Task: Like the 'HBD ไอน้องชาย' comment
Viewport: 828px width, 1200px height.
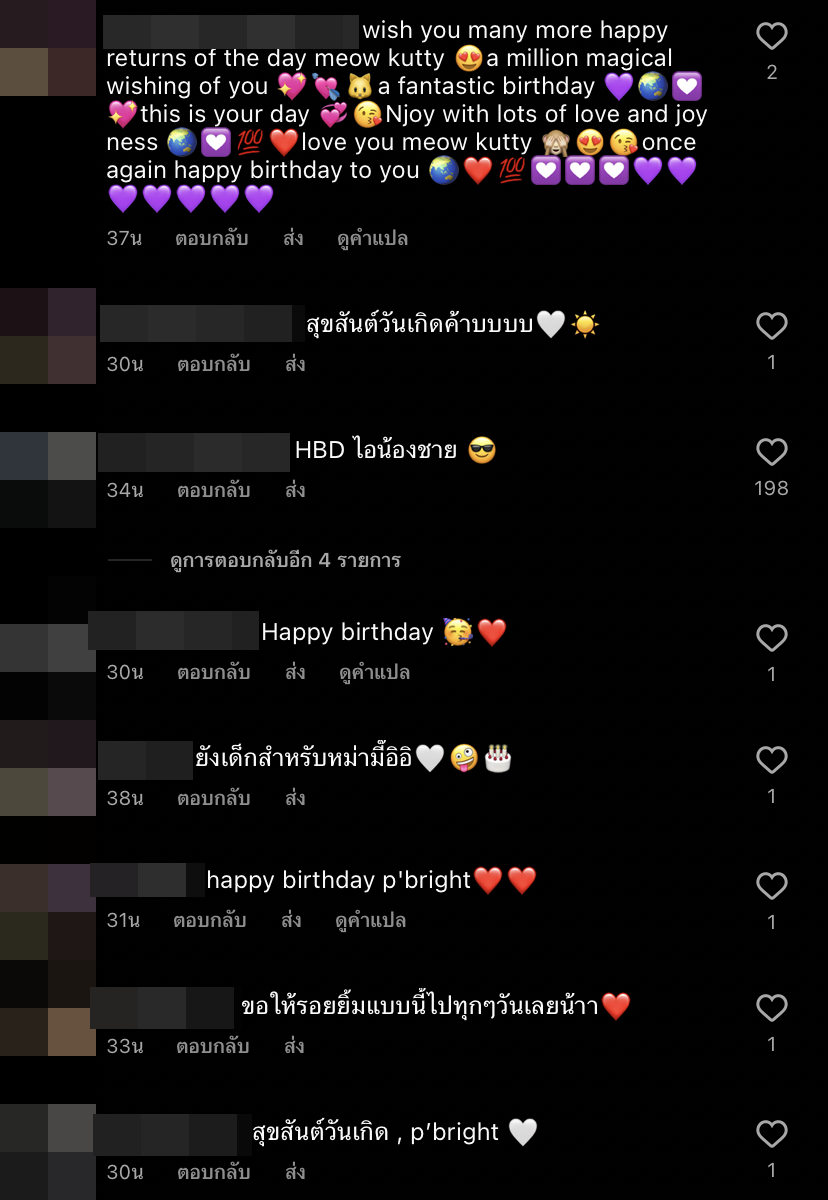Action: coord(771,452)
